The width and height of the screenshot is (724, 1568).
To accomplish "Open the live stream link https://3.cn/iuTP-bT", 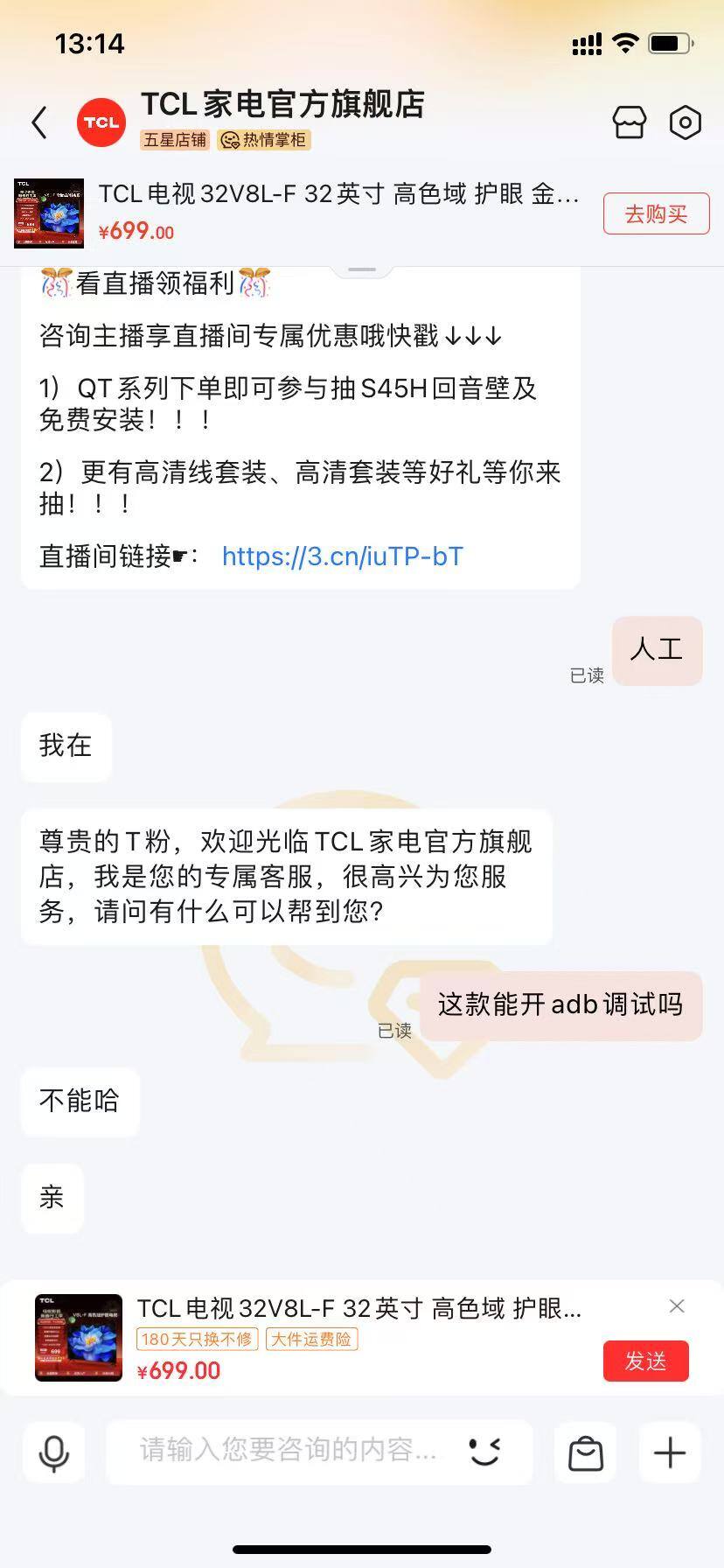I will pos(343,556).
